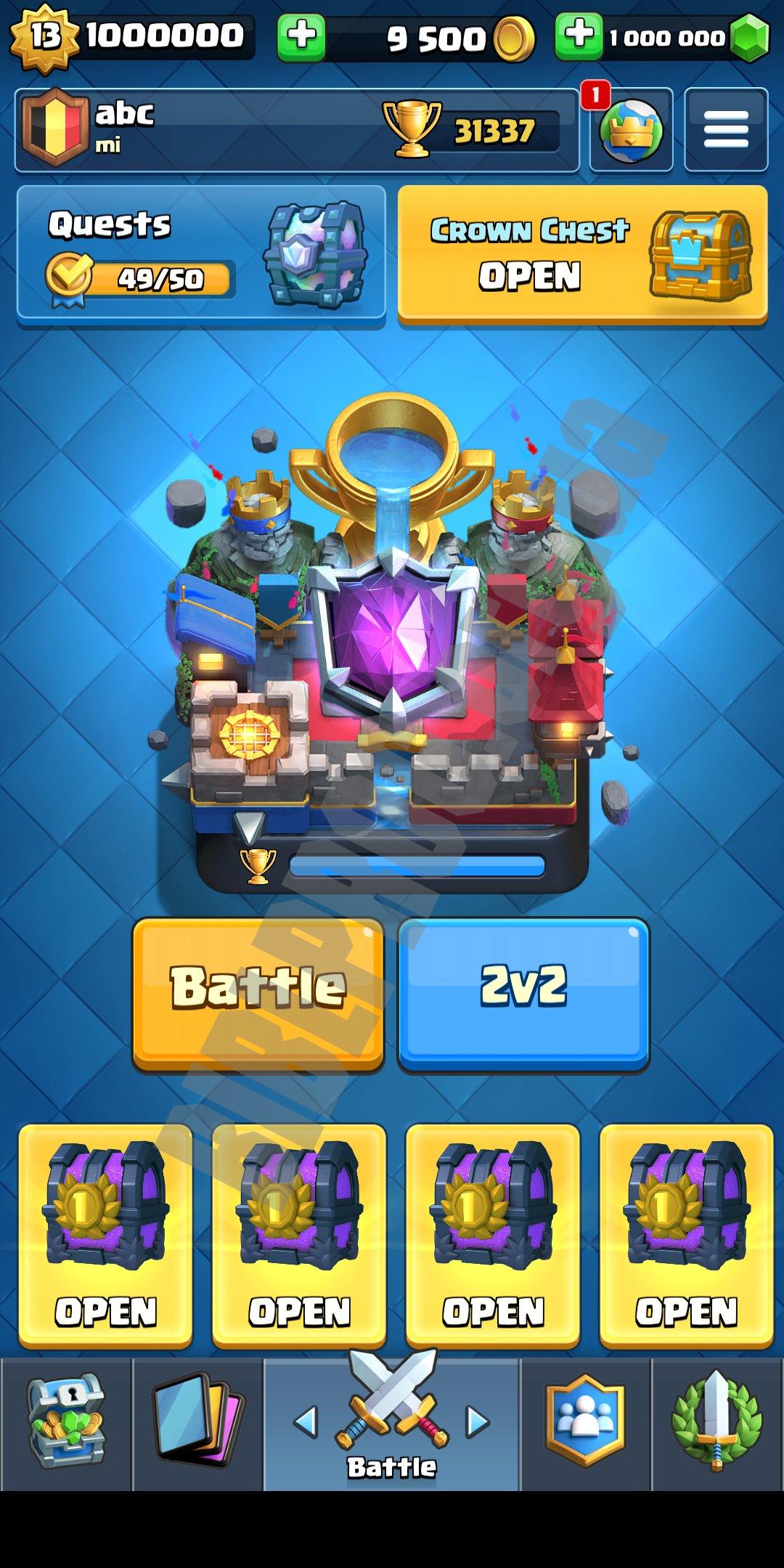Add more gems with plus button
Screen dimensions: 784x1568
[x=579, y=35]
